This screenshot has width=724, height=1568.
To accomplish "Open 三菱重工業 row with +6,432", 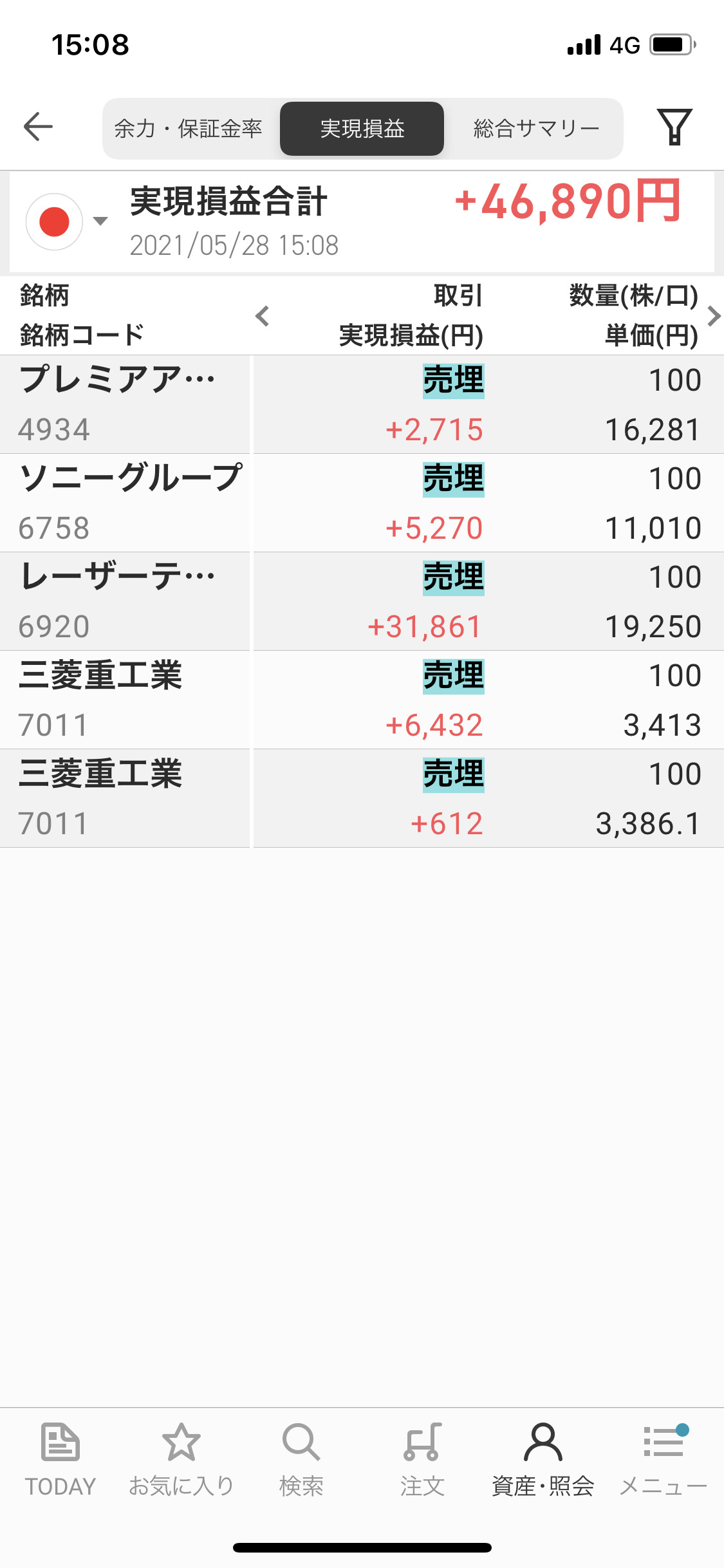I will pos(362,700).
